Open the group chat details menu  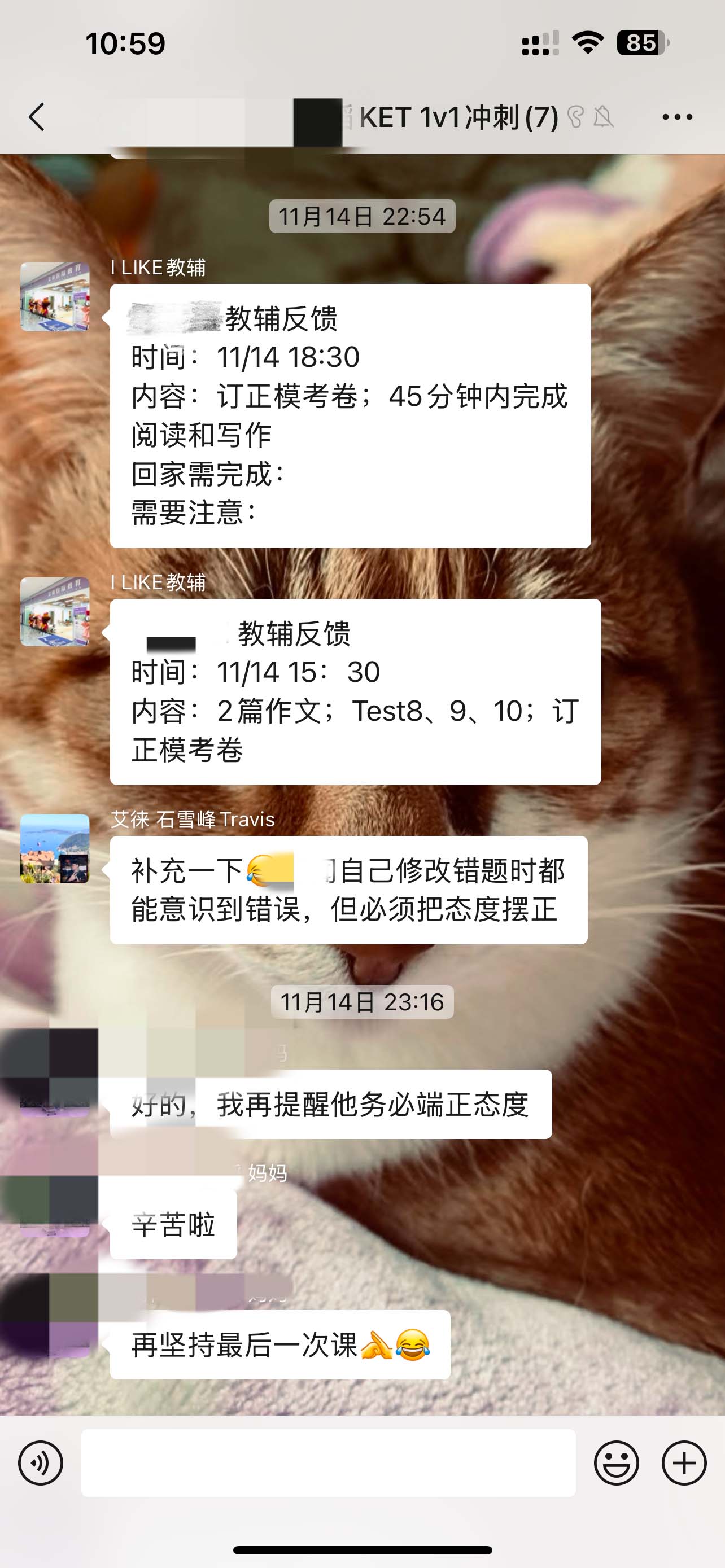pyautogui.click(x=677, y=117)
